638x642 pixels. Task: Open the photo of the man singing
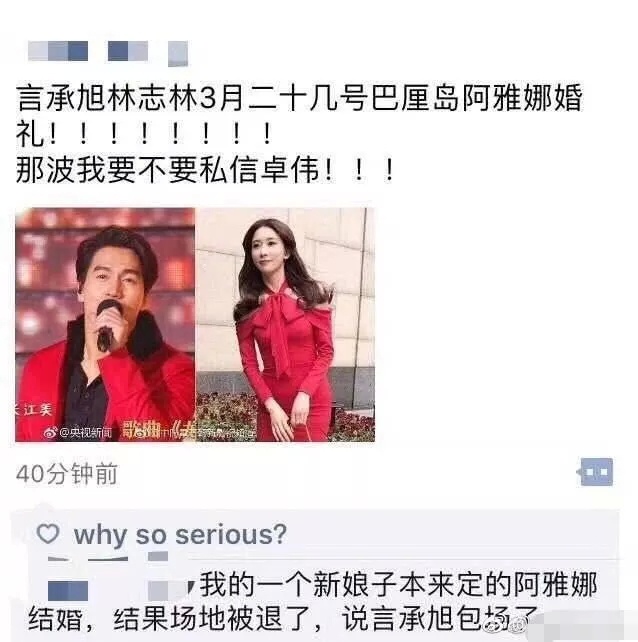105,325
